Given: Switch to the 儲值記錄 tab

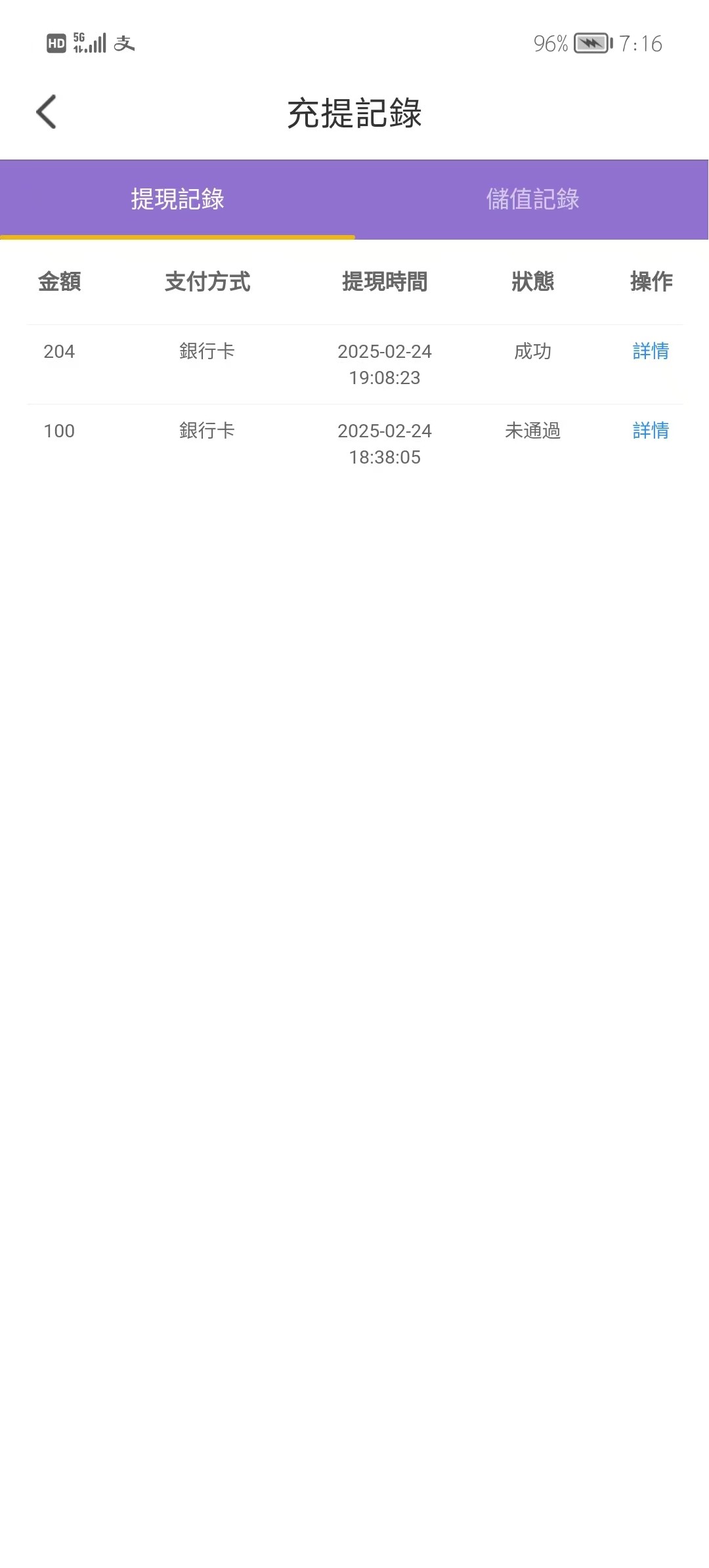Looking at the screenshot, I should click(532, 199).
